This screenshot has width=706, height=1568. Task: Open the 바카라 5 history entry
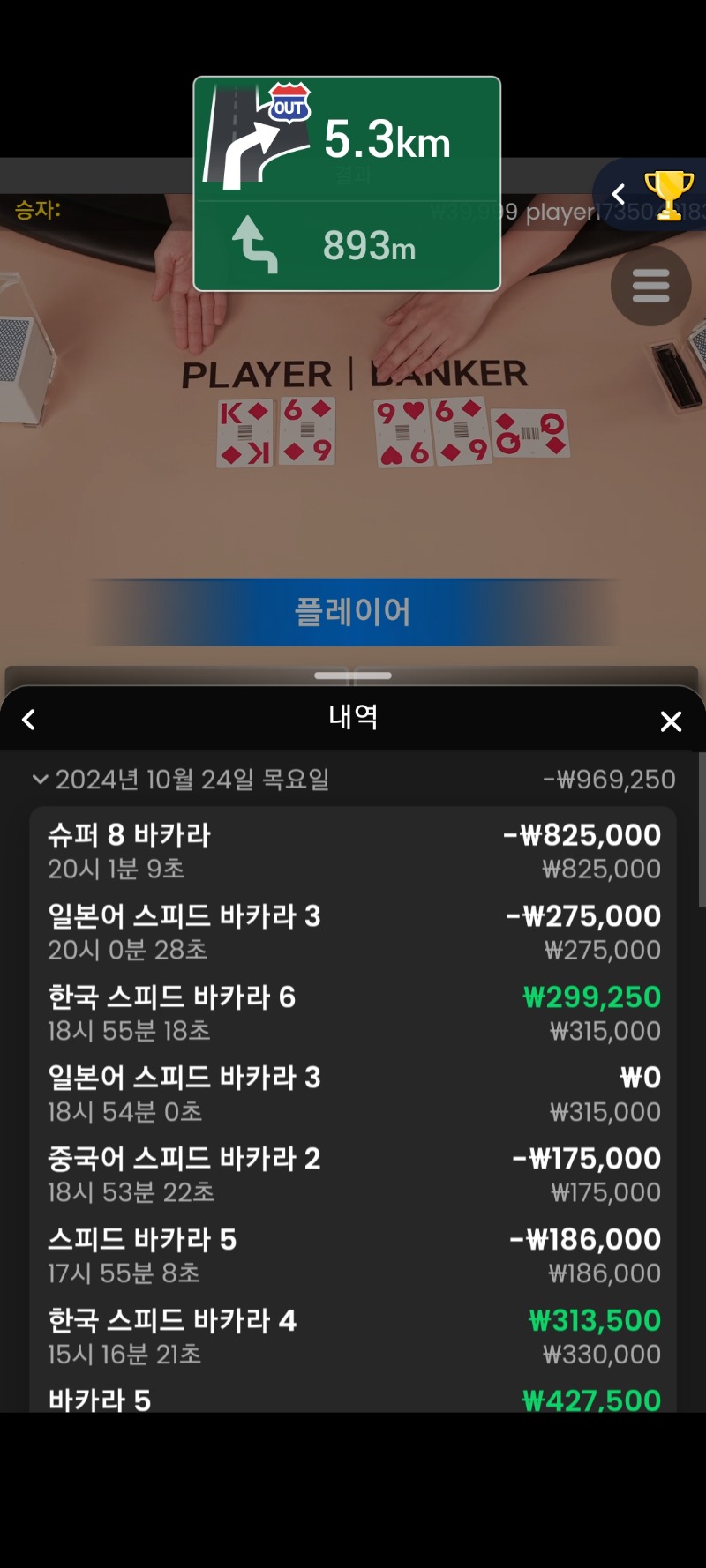click(x=353, y=1398)
